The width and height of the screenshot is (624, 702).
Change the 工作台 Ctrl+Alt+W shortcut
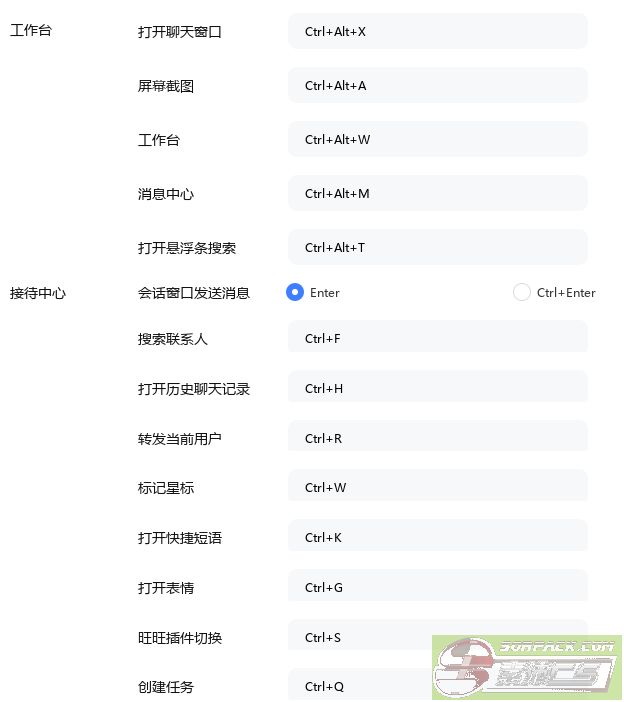click(x=437, y=139)
